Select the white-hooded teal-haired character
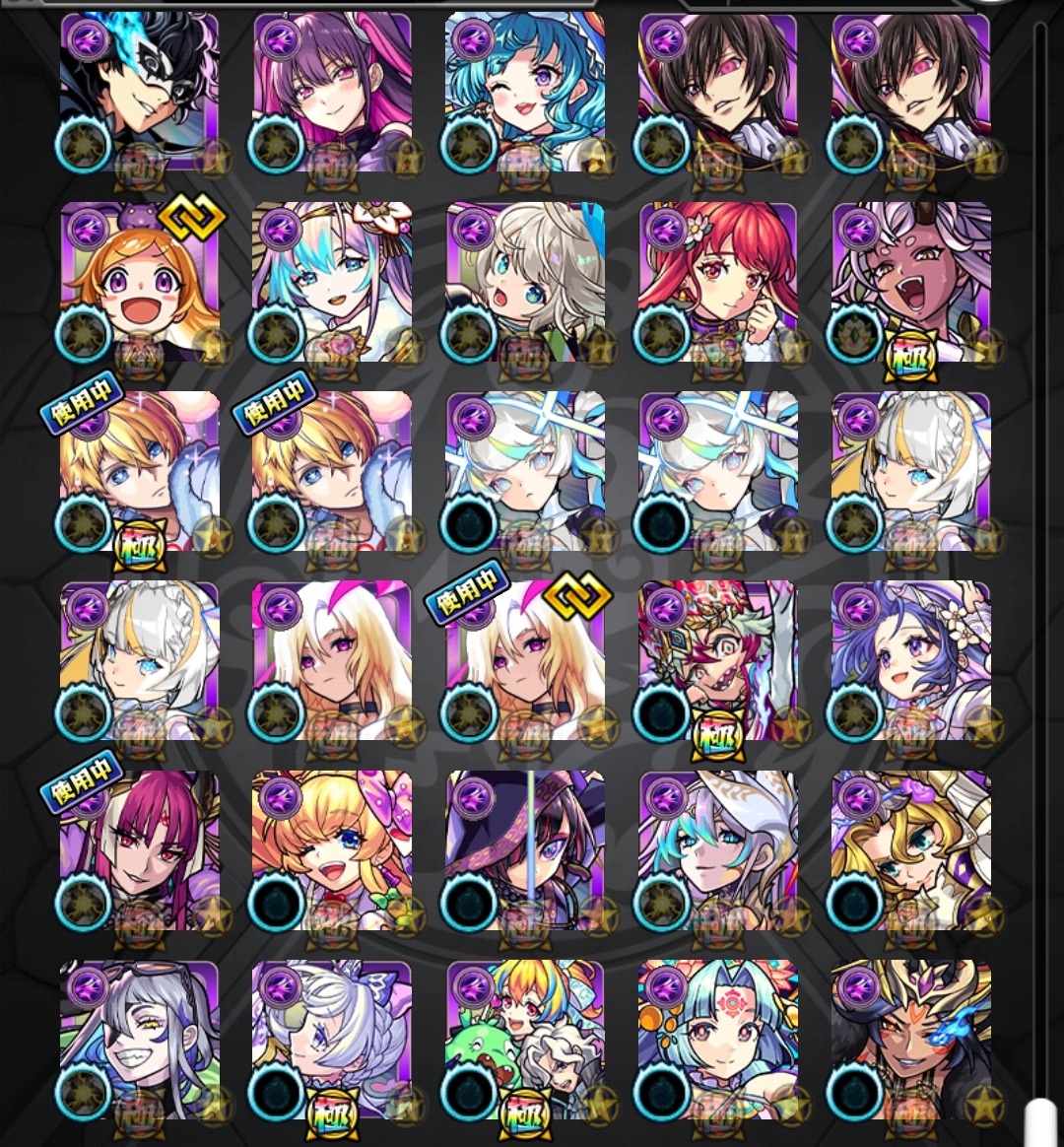Image resolution: width=1064 pixels, height=1147 pixels. click(x=717, y=849)
